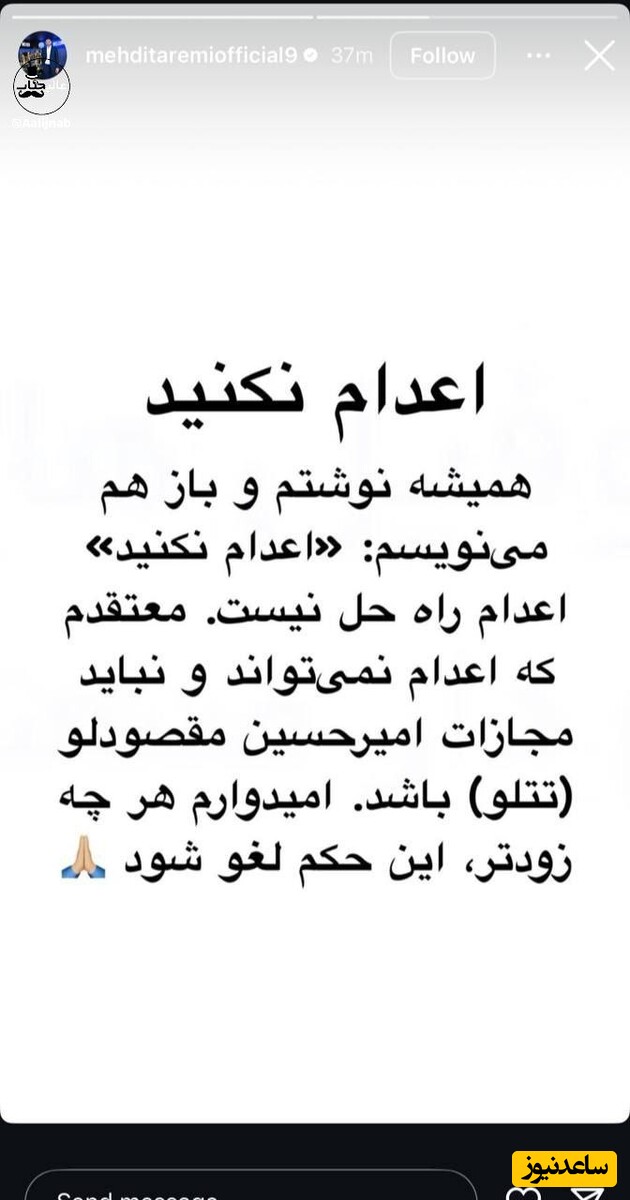Close the story viewer
Image resolution: width=630 pixels, height=1200 pixels.
coord(599,56)
